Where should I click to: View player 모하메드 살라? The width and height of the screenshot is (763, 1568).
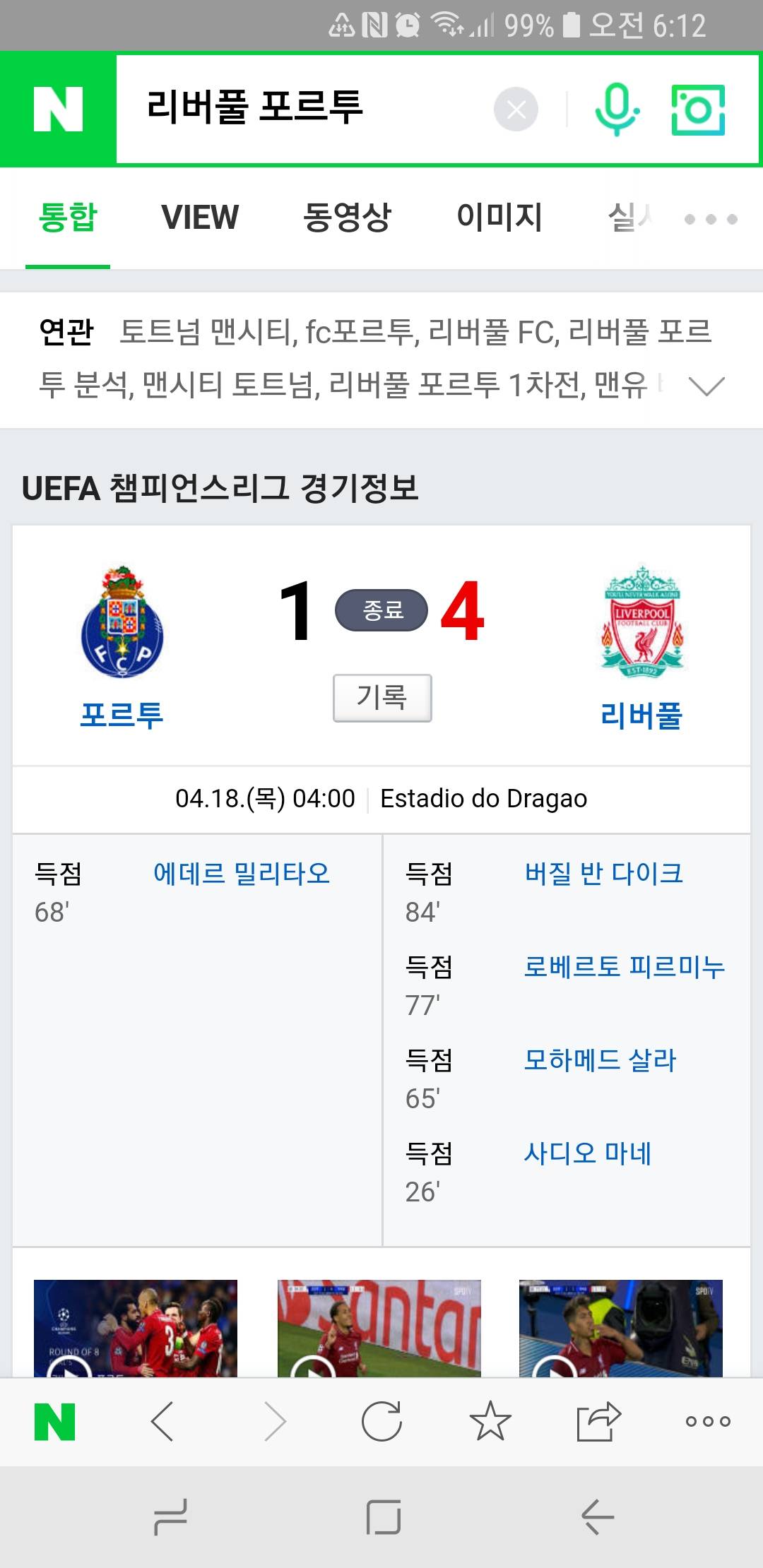click(x=600, y=1060)
